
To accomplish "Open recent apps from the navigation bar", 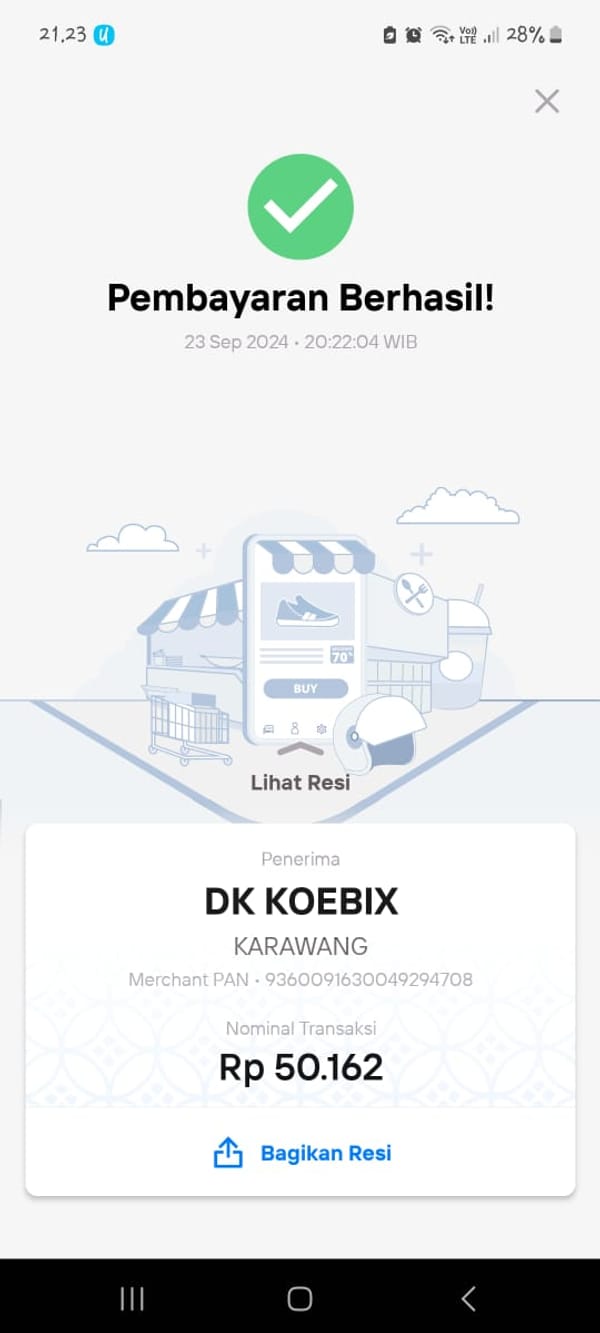I will [x=132, y=1298].
